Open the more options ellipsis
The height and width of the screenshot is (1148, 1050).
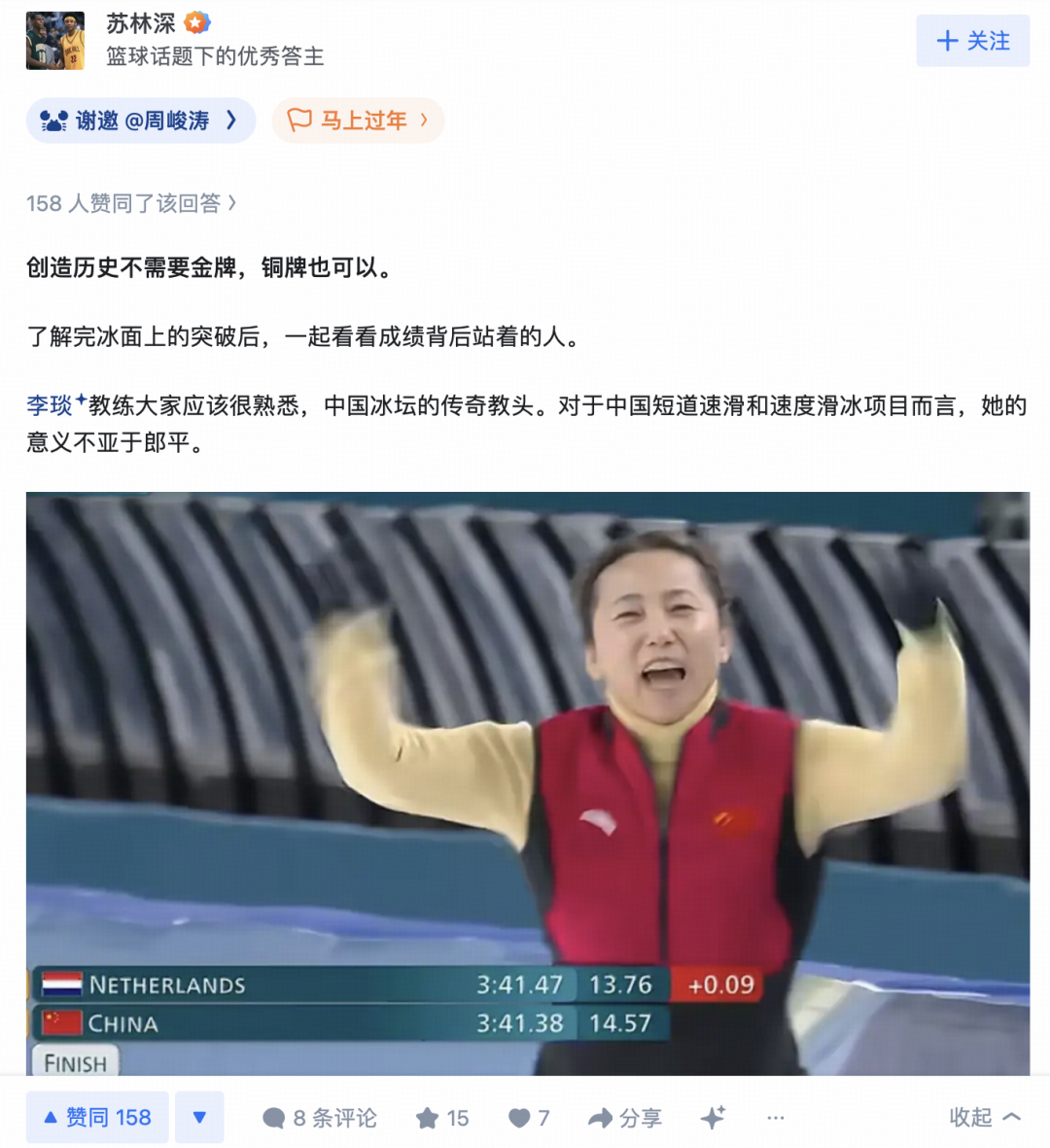pos(775,1118)
